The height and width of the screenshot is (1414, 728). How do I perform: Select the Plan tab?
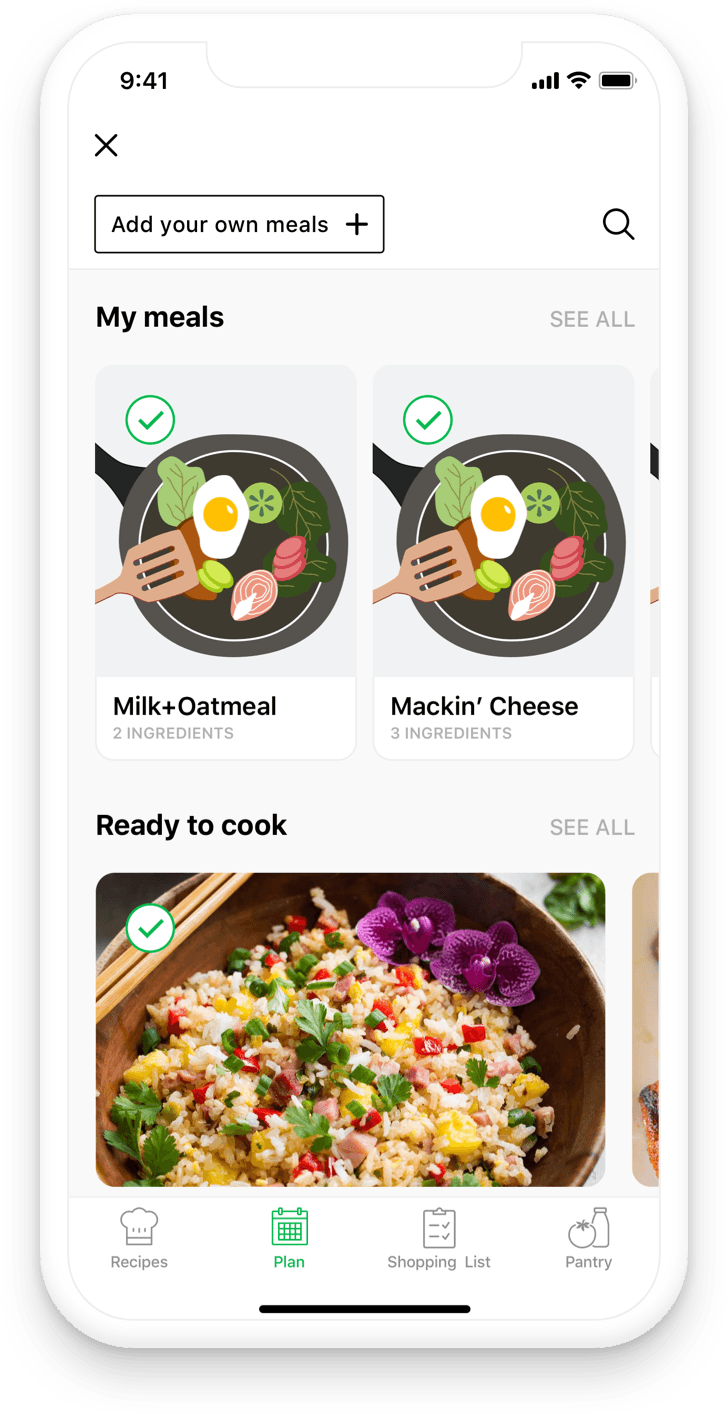coord(289,1238)
